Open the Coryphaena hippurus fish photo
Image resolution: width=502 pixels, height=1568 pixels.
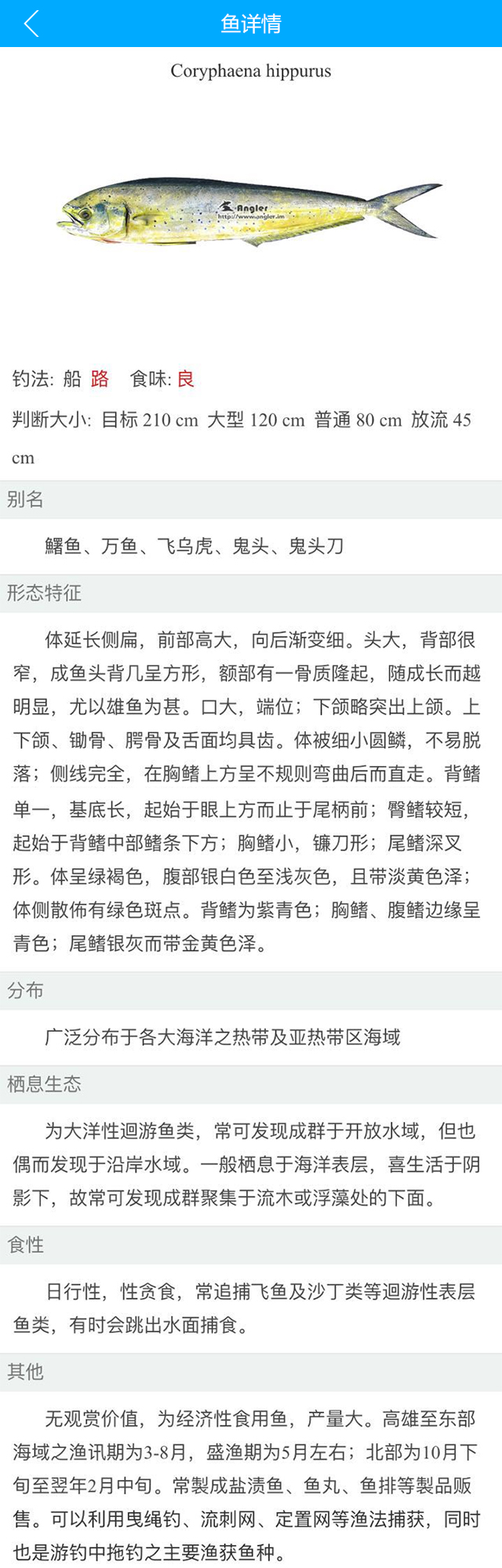coord(249,210)
